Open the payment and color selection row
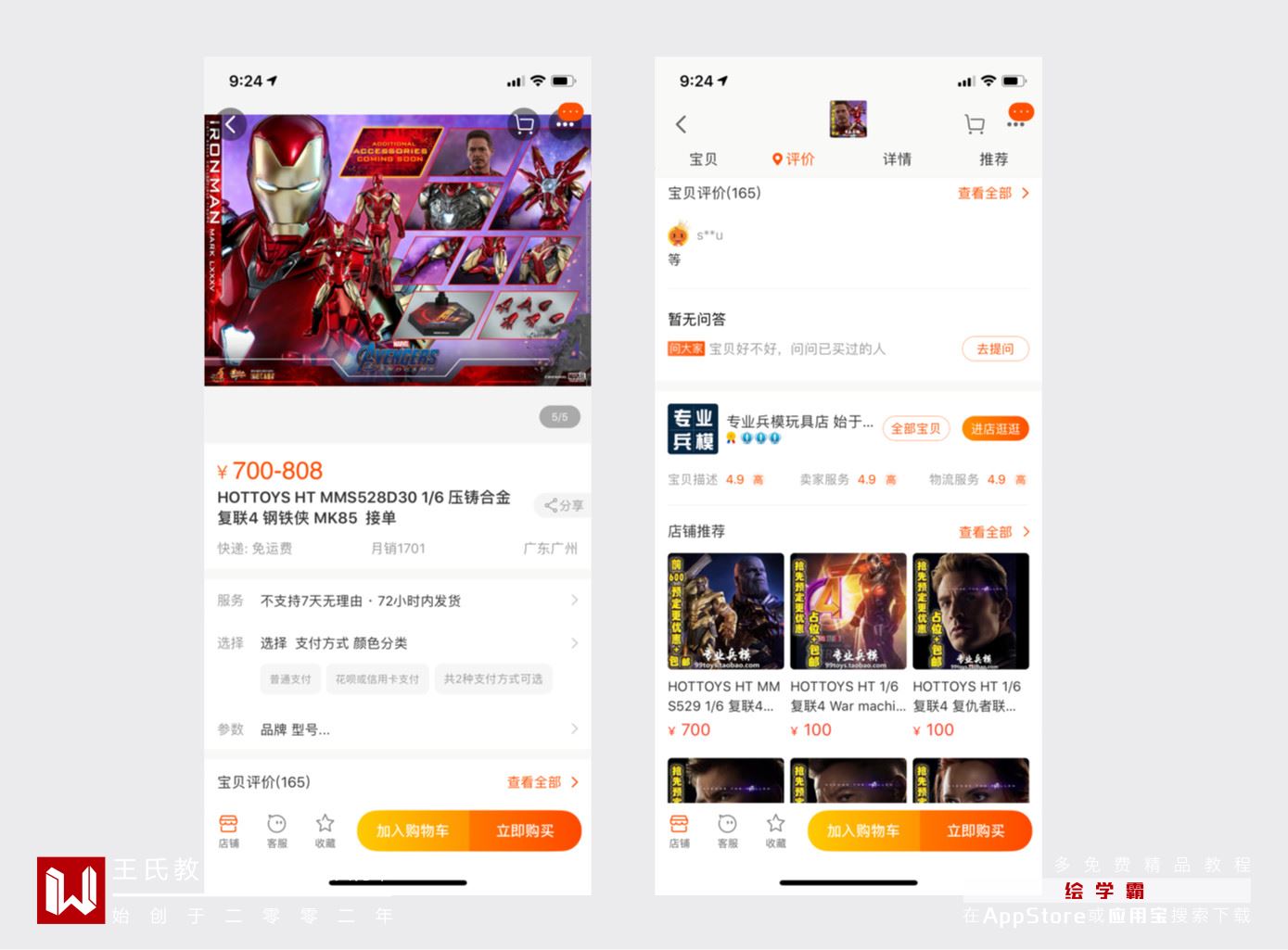The image size is (1288, 950). point(397,643)
